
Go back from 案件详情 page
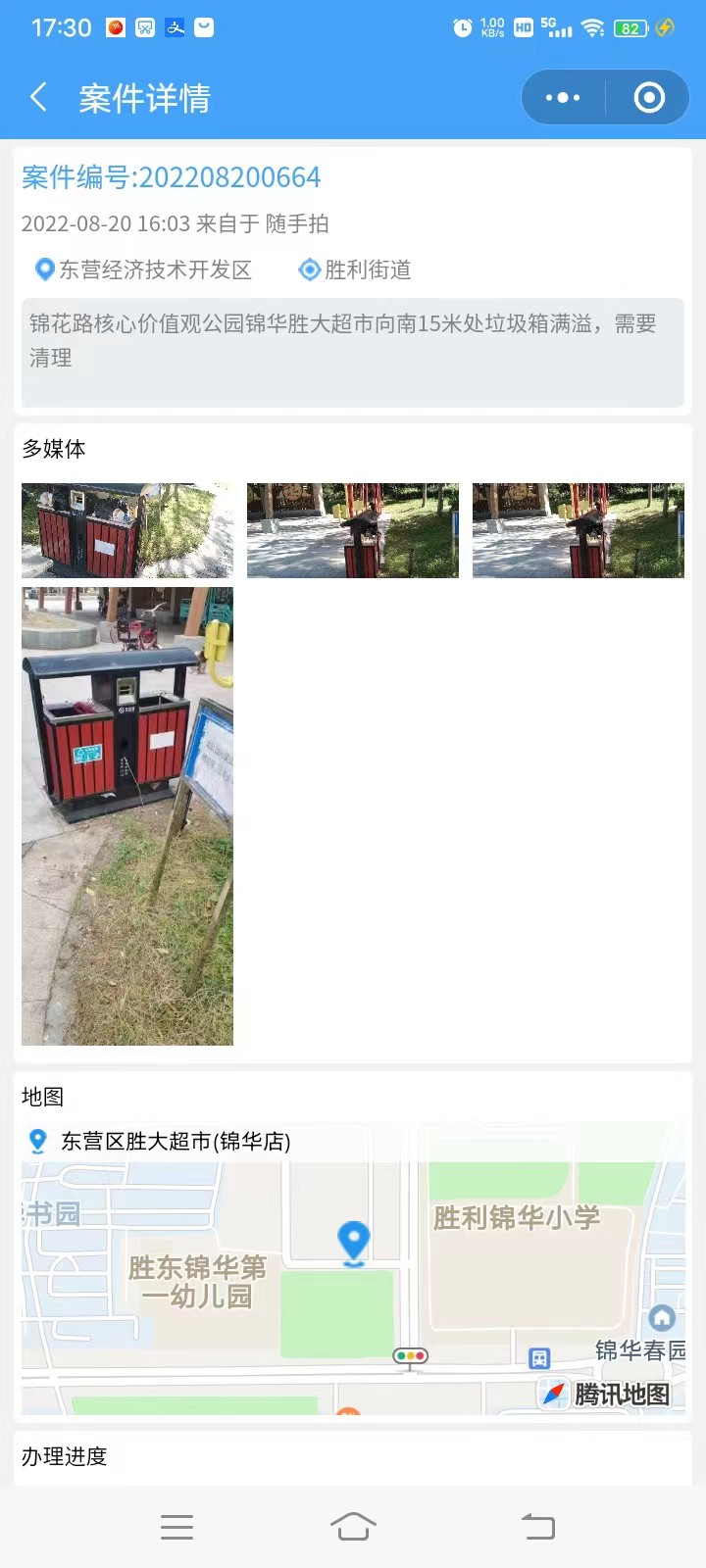[39, 97]
